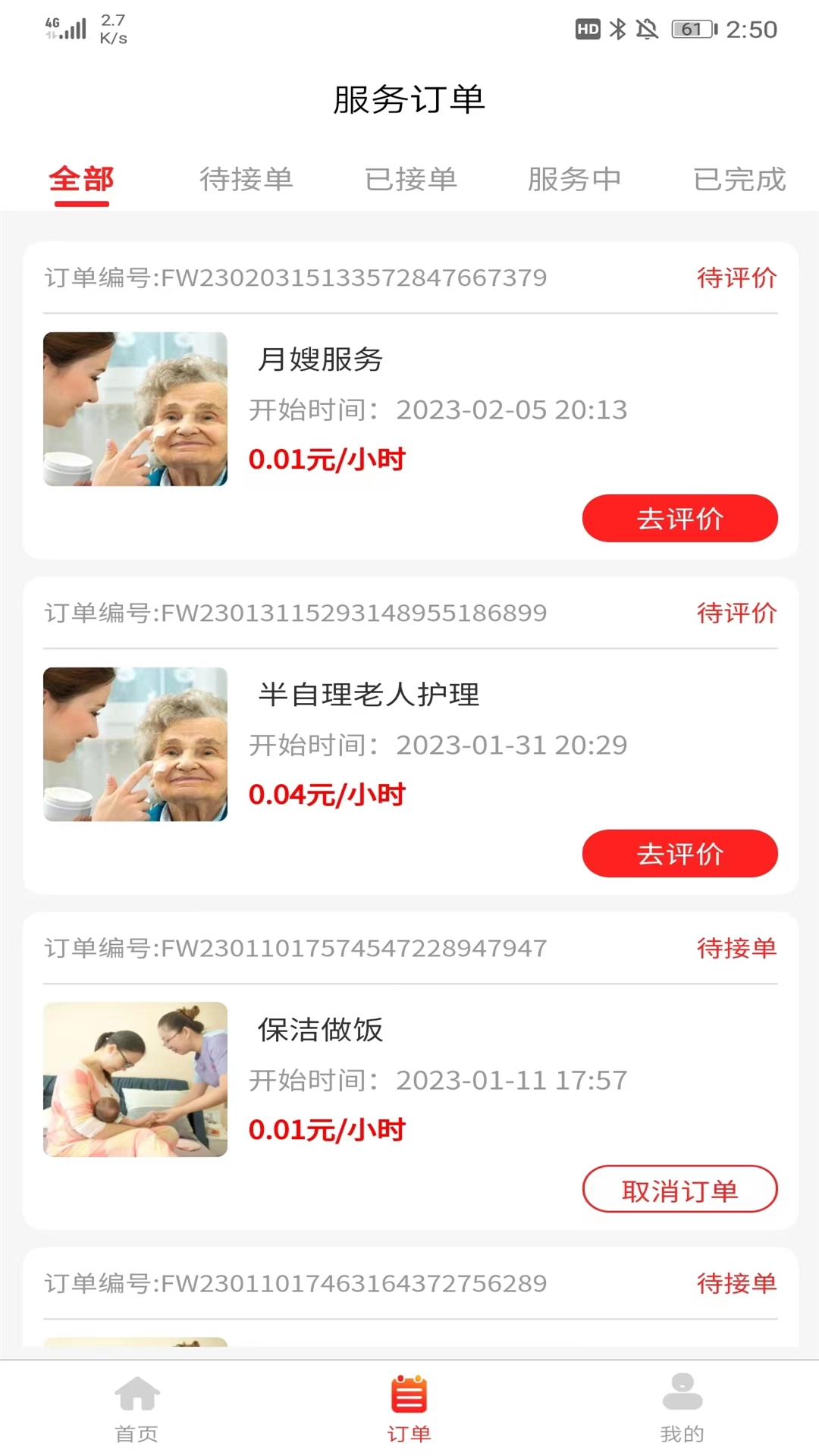819x1456 pixels.
Task: Select the 全部 orders tab
Action: (81, 180)
